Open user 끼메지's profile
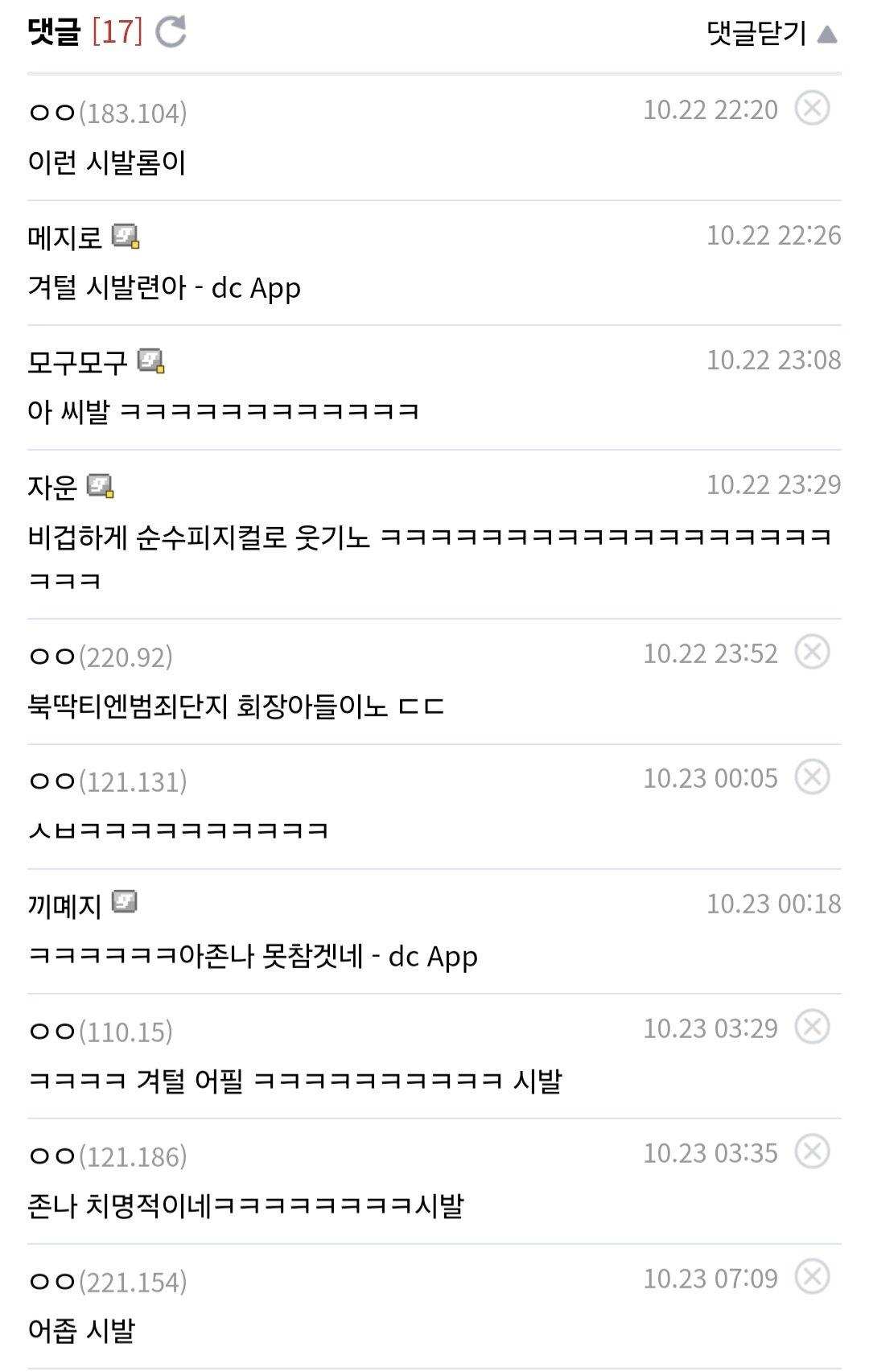Image resolution: width=869 pixels, height=1372 pixels. pyautogui.click(x=65, y=905)
